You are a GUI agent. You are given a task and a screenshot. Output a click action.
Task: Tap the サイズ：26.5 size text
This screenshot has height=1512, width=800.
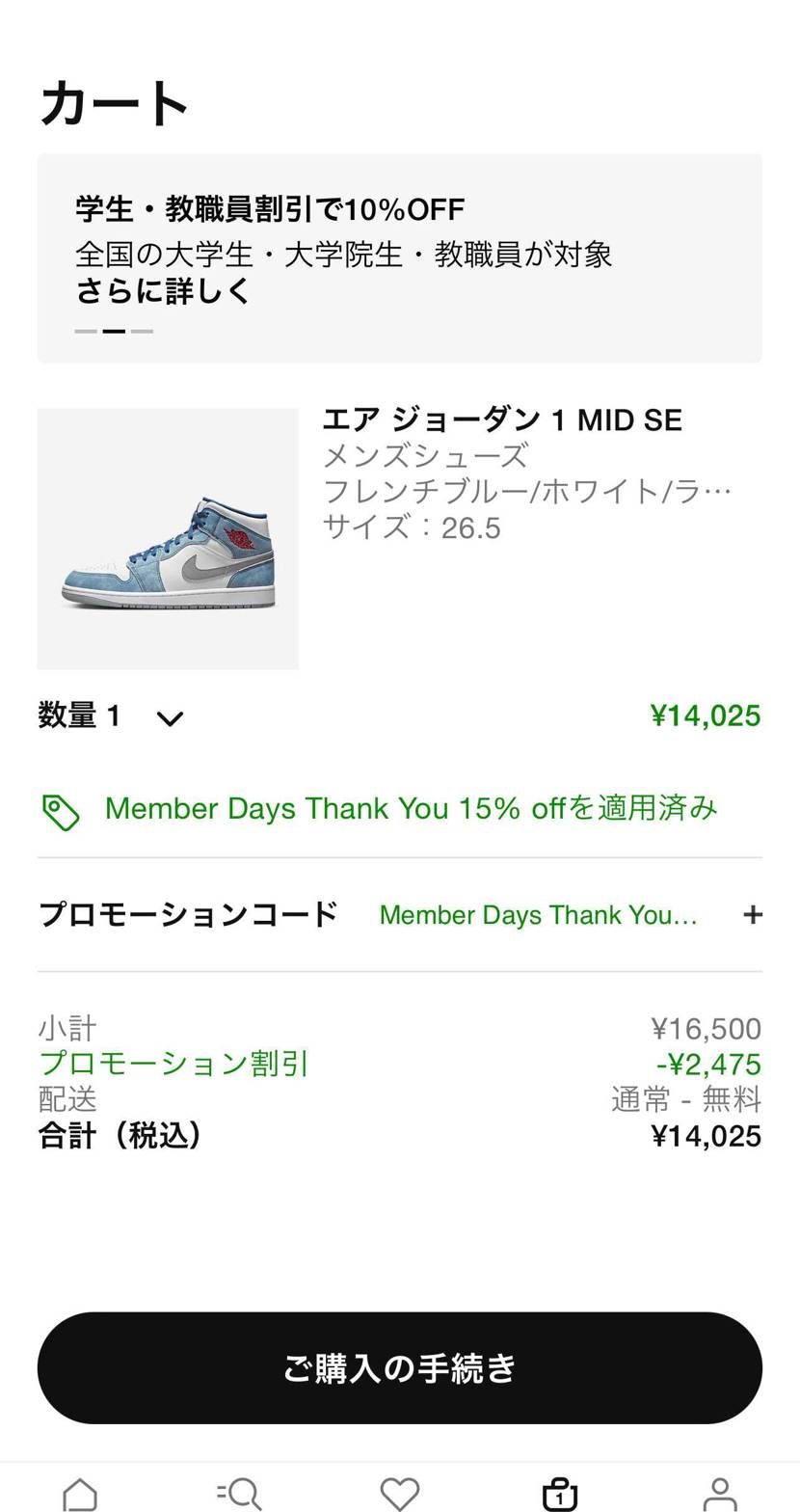(413, 527)
